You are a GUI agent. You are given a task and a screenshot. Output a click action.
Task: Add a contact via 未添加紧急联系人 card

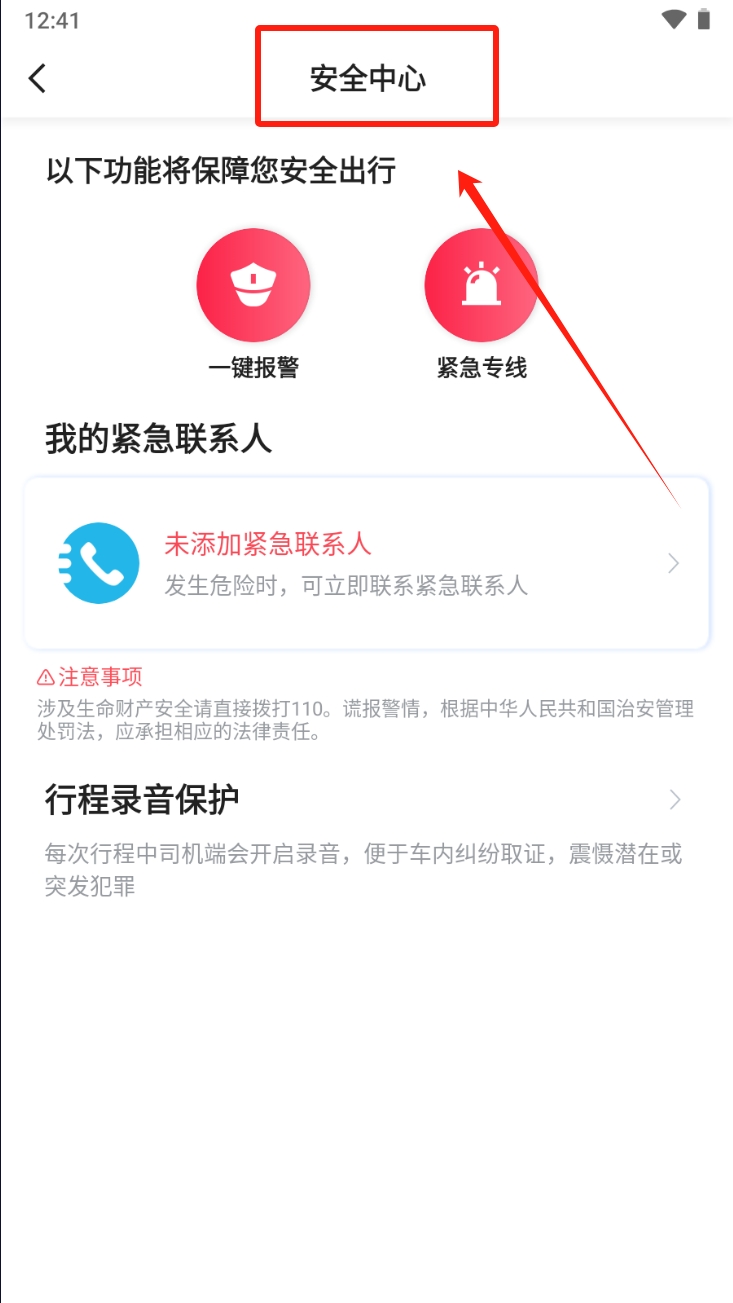pos(367,563)
